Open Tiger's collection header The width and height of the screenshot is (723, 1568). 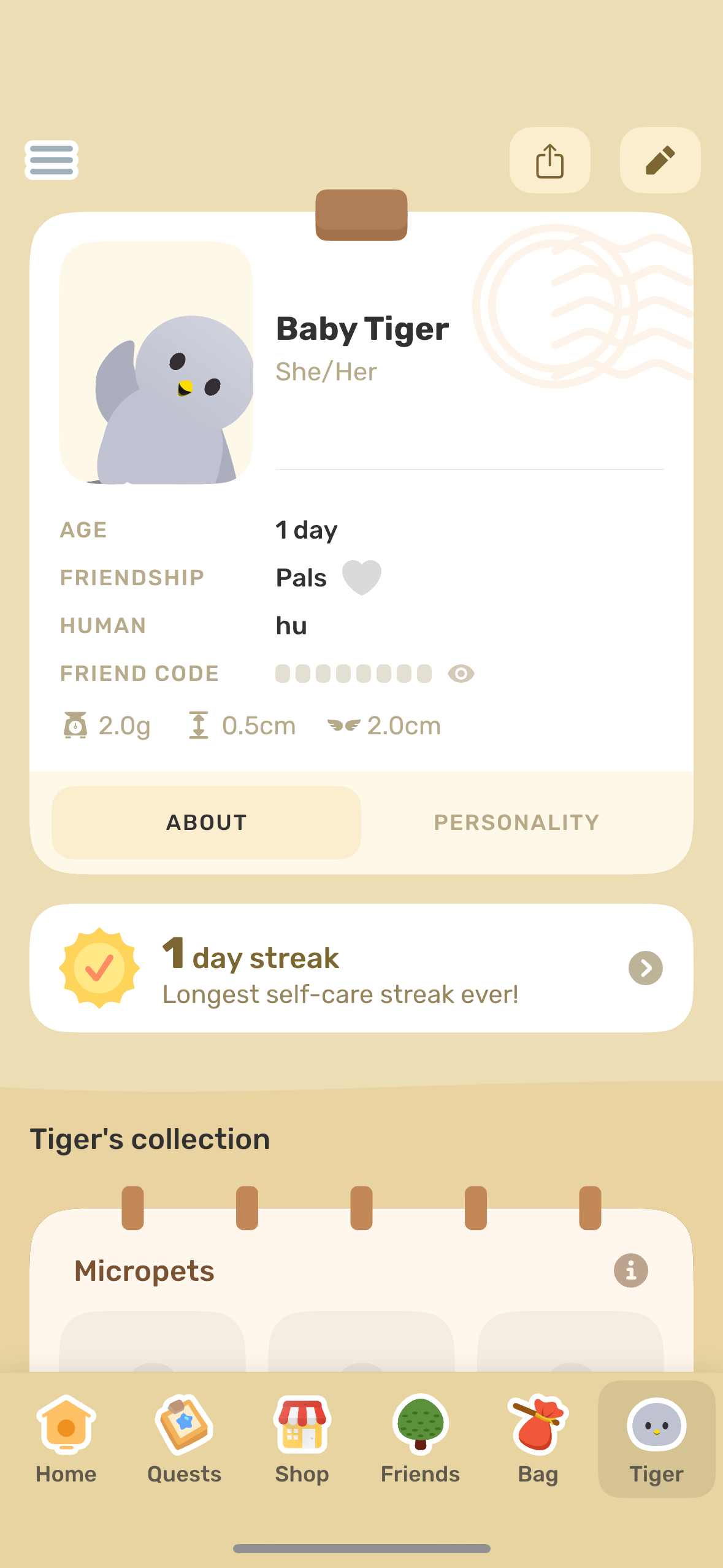[x=151, y=1137]
